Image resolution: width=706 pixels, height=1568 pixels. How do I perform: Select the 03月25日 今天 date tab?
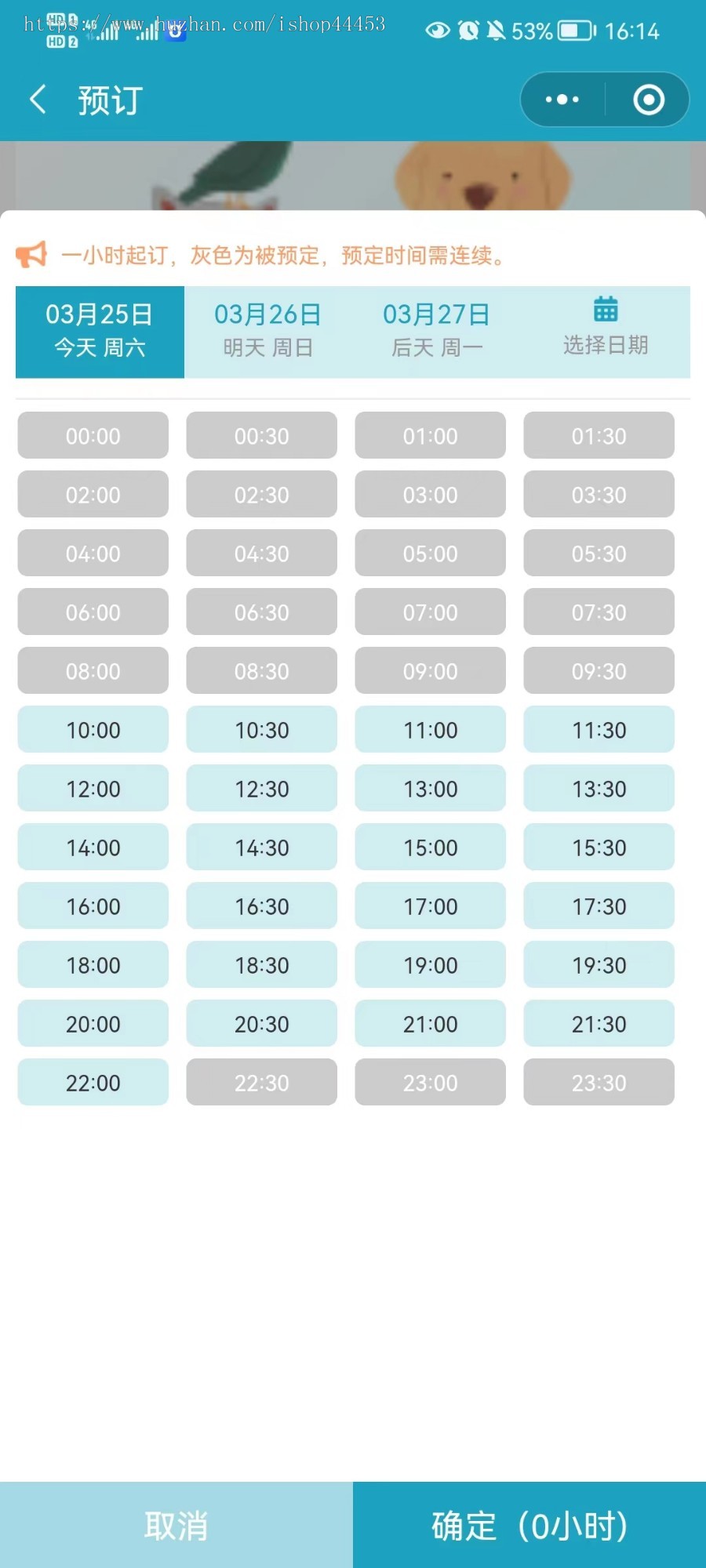pyautogui.click(x=100, y=332)
